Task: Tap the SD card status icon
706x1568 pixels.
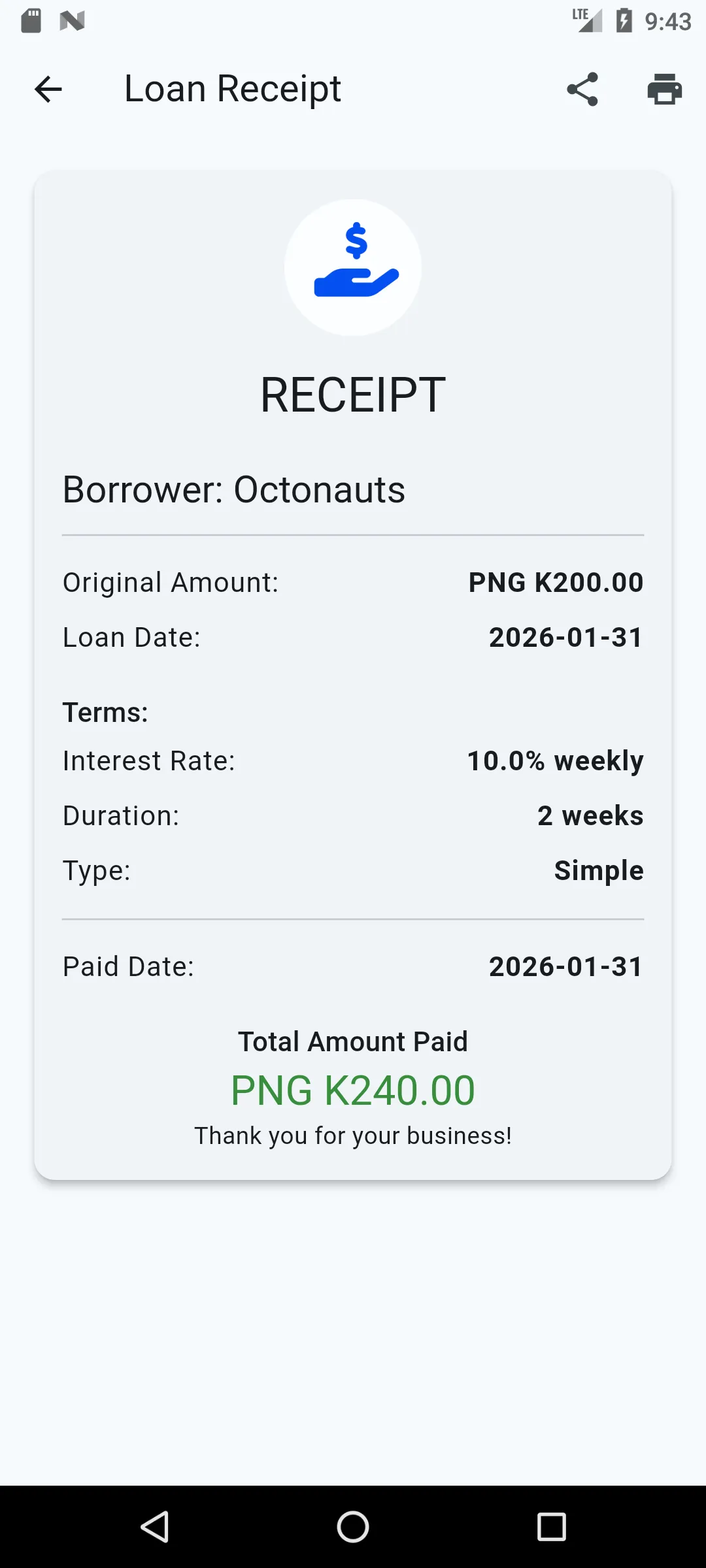Action: pos(31,20)
